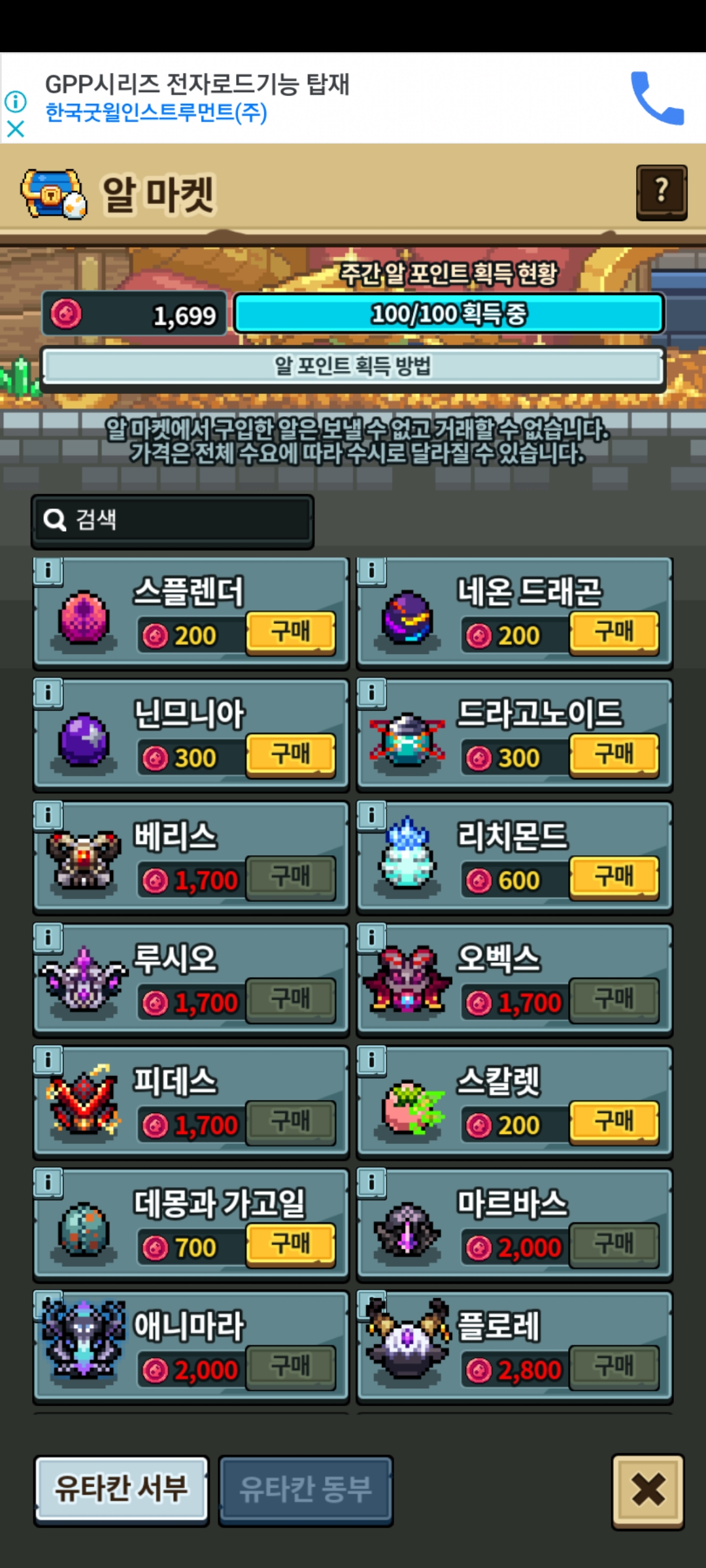
Task: Dismiss the ad banner with X
Action: [16, 129]
